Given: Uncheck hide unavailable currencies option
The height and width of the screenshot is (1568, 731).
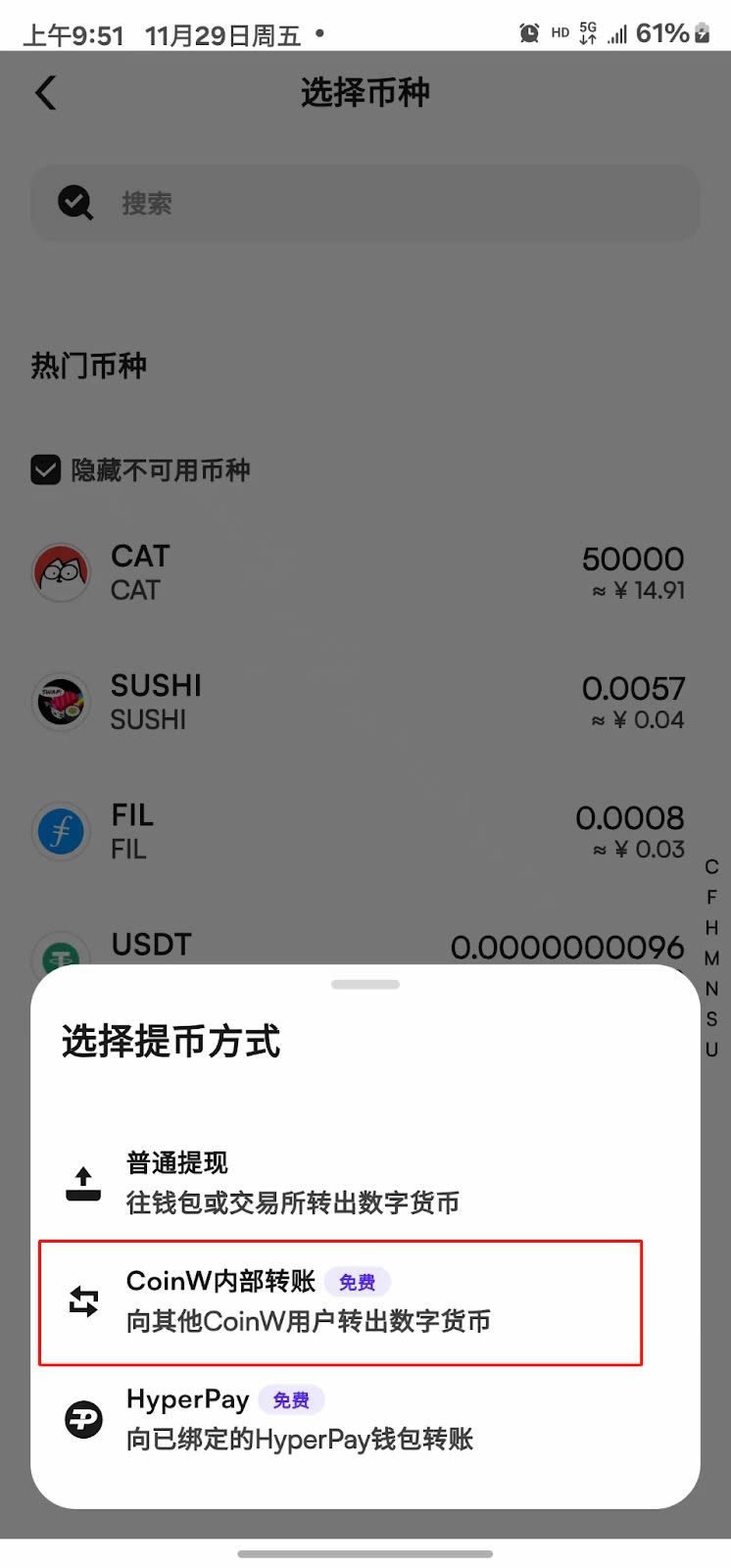Looking at the screenshot, I should (x=45, y=470).
